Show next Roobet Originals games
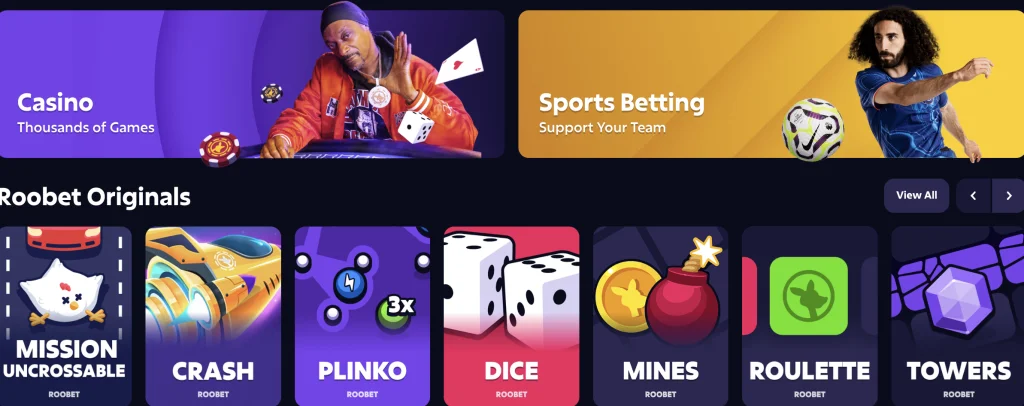Viewport: 1024px width, 406px height. [1008, 196]
